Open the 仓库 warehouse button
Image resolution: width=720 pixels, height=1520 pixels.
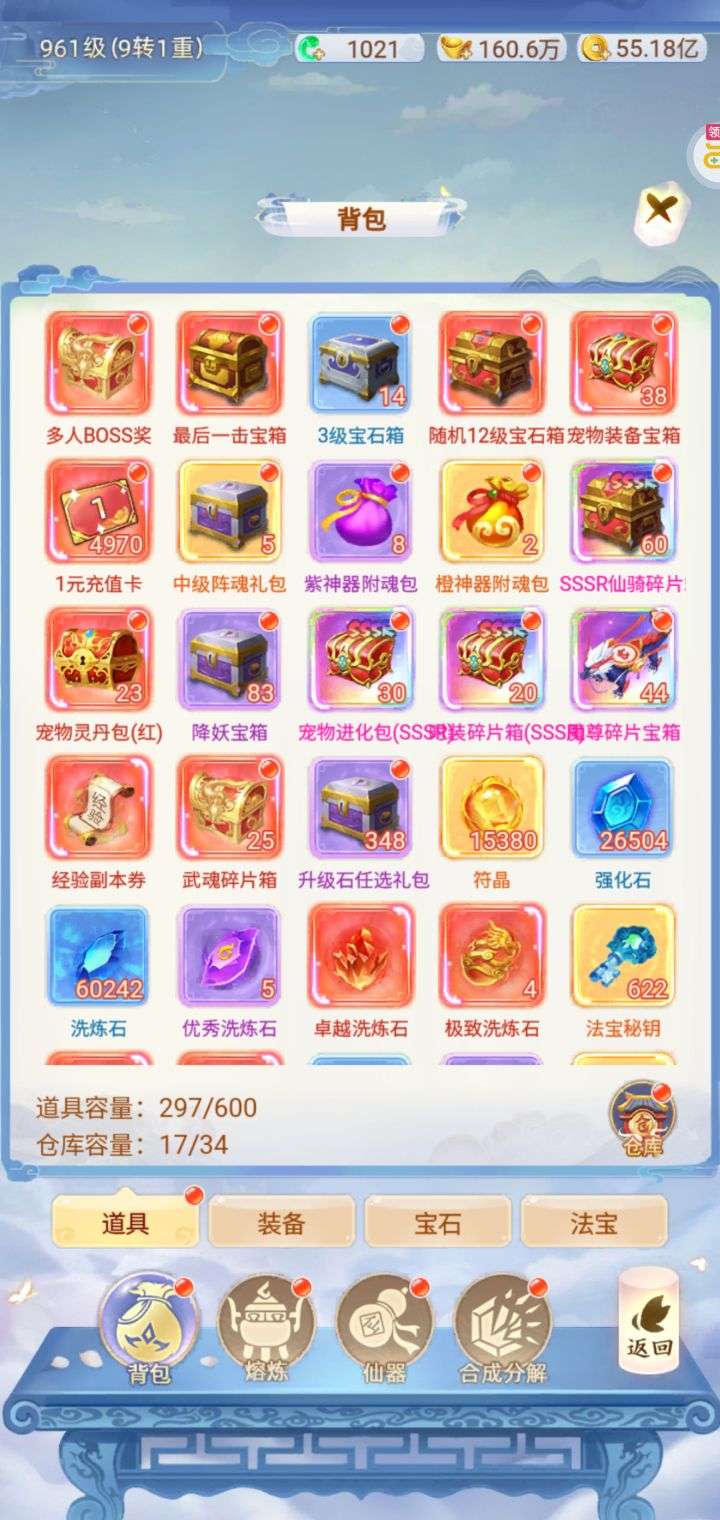(x=640, y=1120)
